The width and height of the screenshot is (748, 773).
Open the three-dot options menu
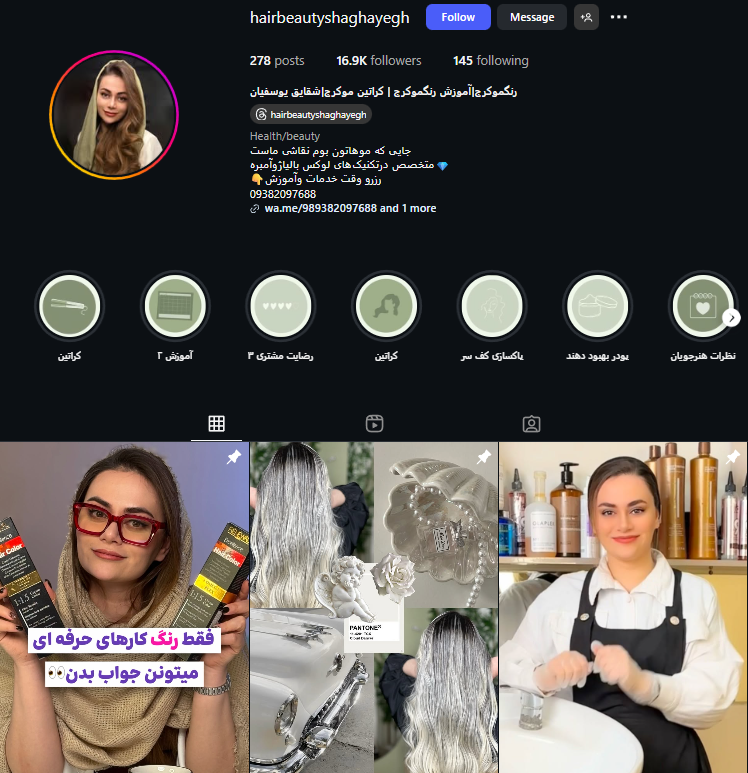click(619, 17)
